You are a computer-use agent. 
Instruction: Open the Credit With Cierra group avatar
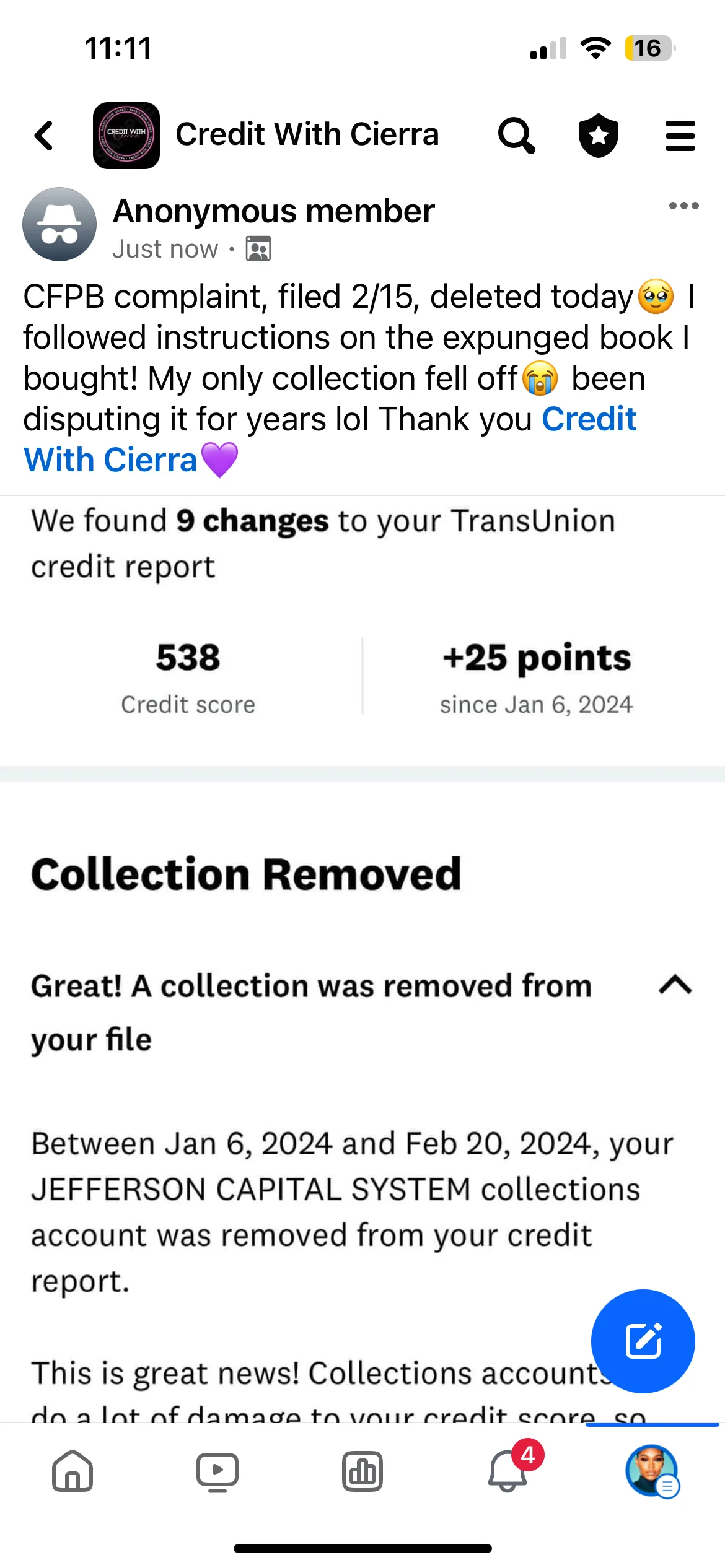[x=126, y=136]
